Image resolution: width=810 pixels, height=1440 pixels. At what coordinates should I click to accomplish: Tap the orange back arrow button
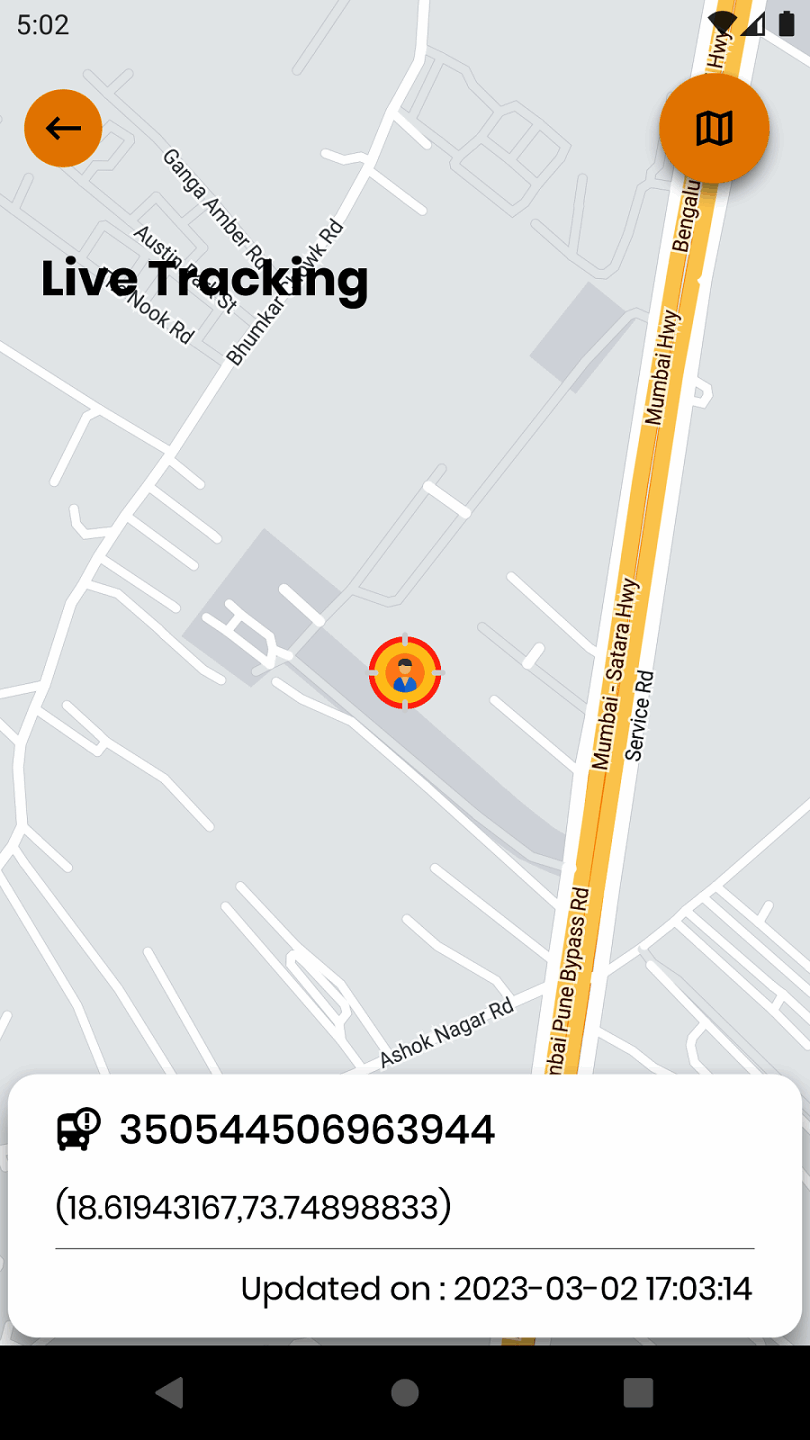63,128
